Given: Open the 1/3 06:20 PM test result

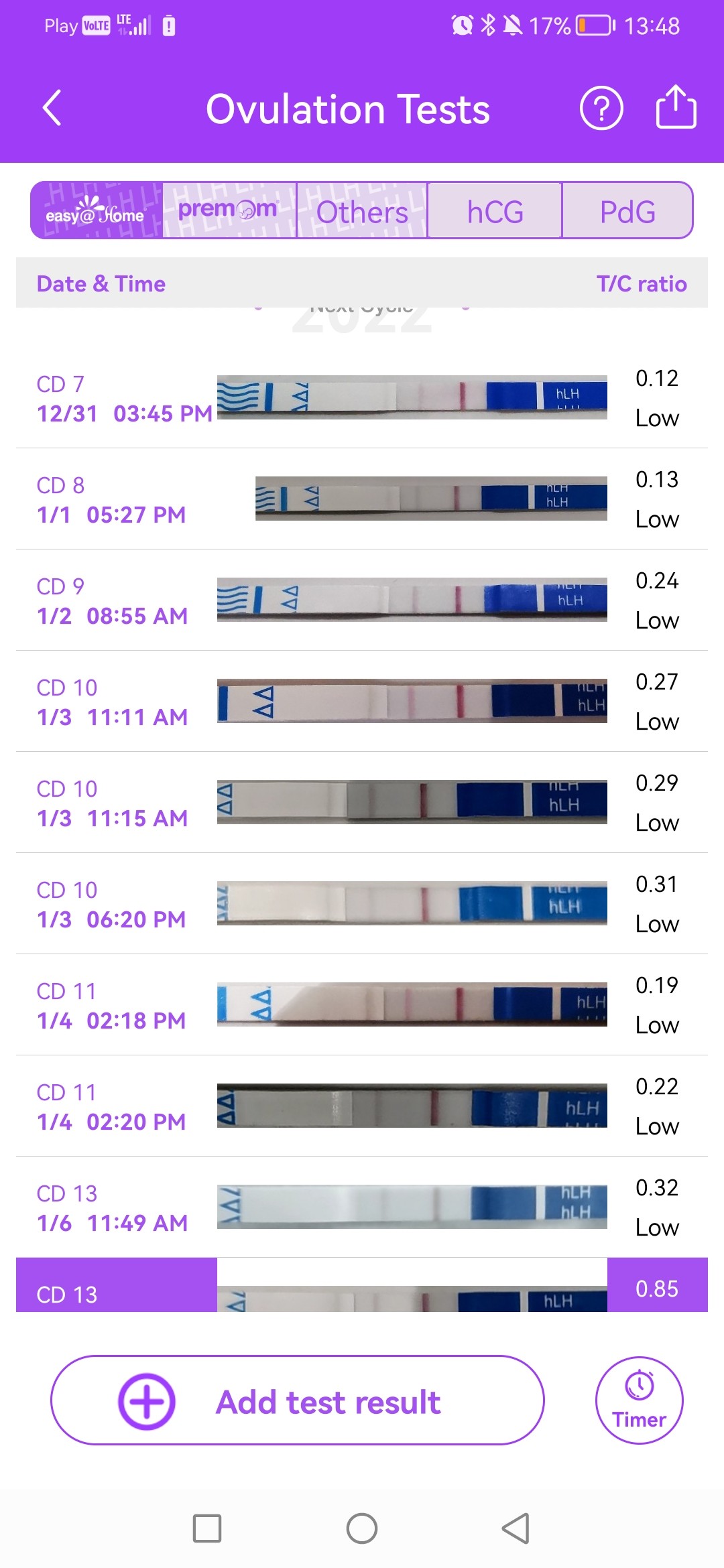Looking at the screenshot, I should [362, 904].
